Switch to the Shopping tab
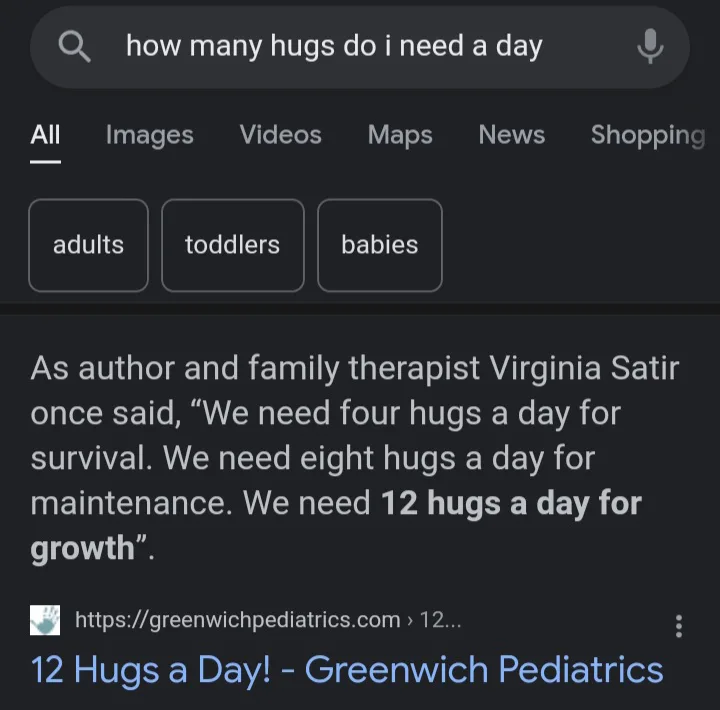The width and height of the screenshot is (720, 710). coord(648,135)
